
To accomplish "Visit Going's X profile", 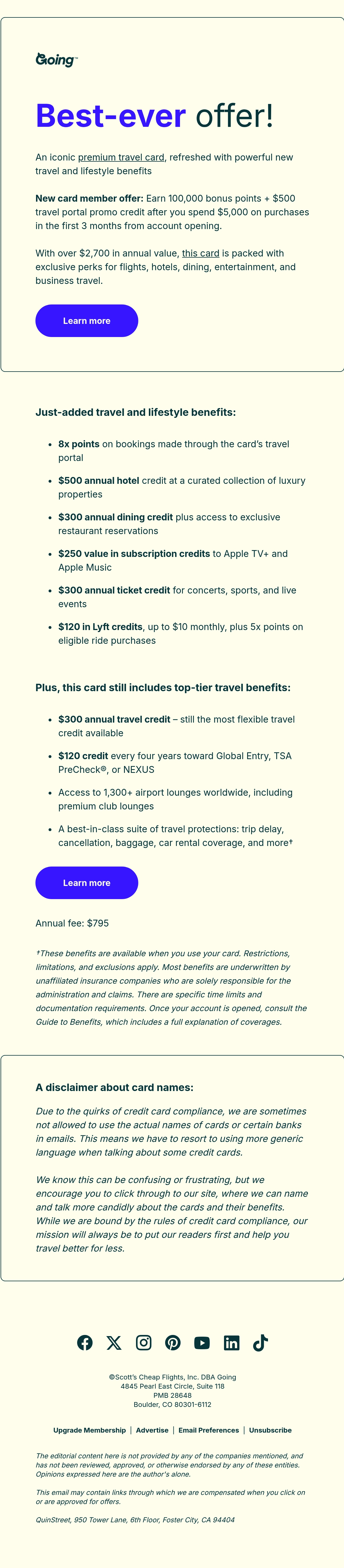I will pos(114,1343).
